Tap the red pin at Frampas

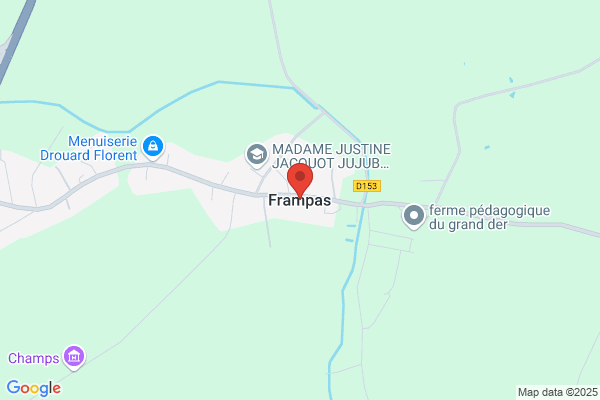(x=300, y=180)
